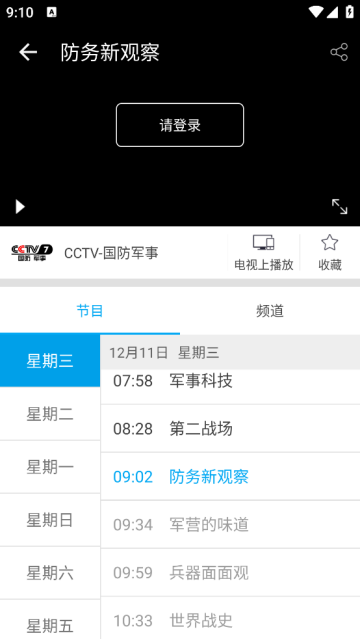Add channel to favorites with 收藏
360x639 pixels.
[x=329, y=253]
